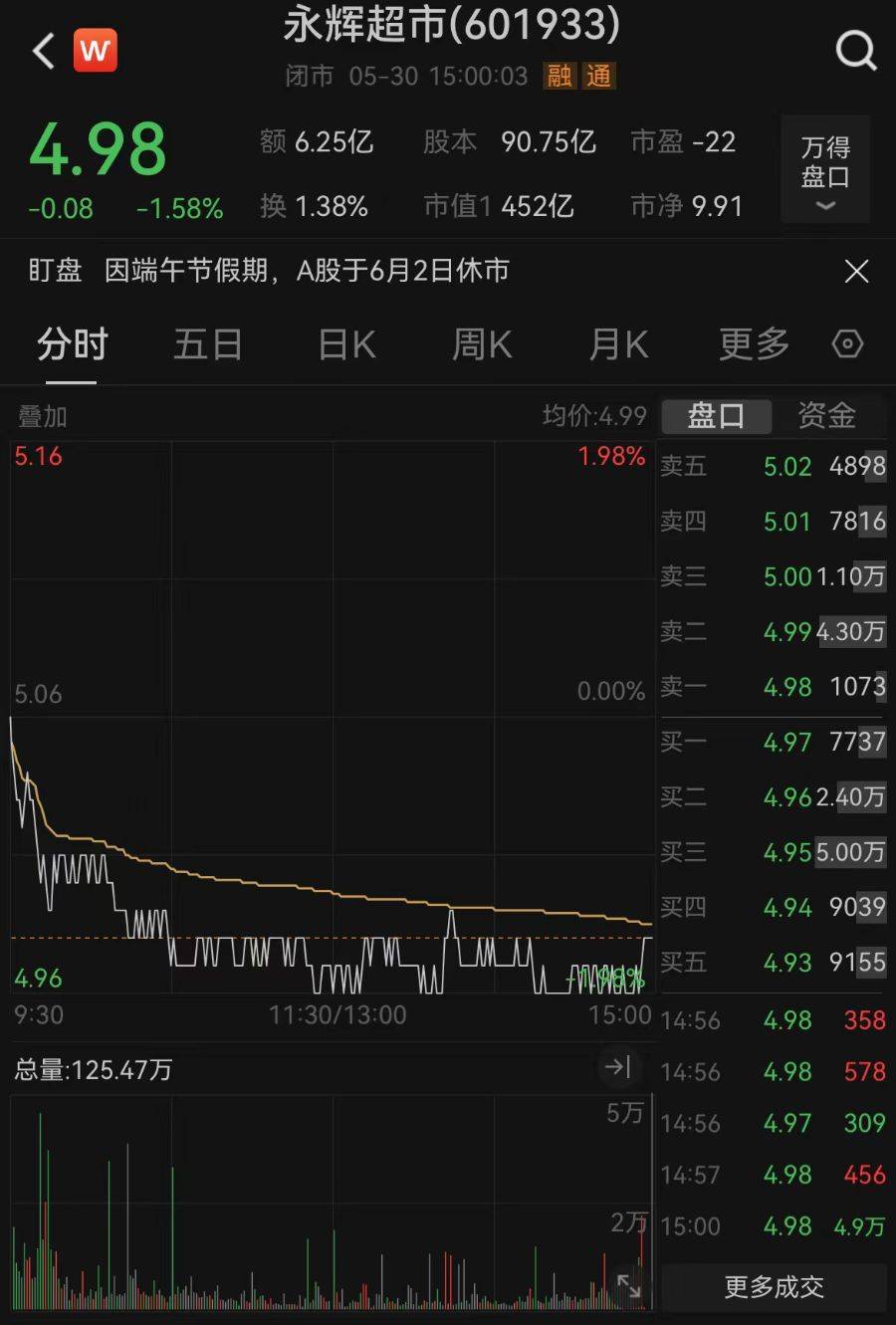Go back using the top-left arrow
Screen dimensions: 896x1325
pos(43,51)
